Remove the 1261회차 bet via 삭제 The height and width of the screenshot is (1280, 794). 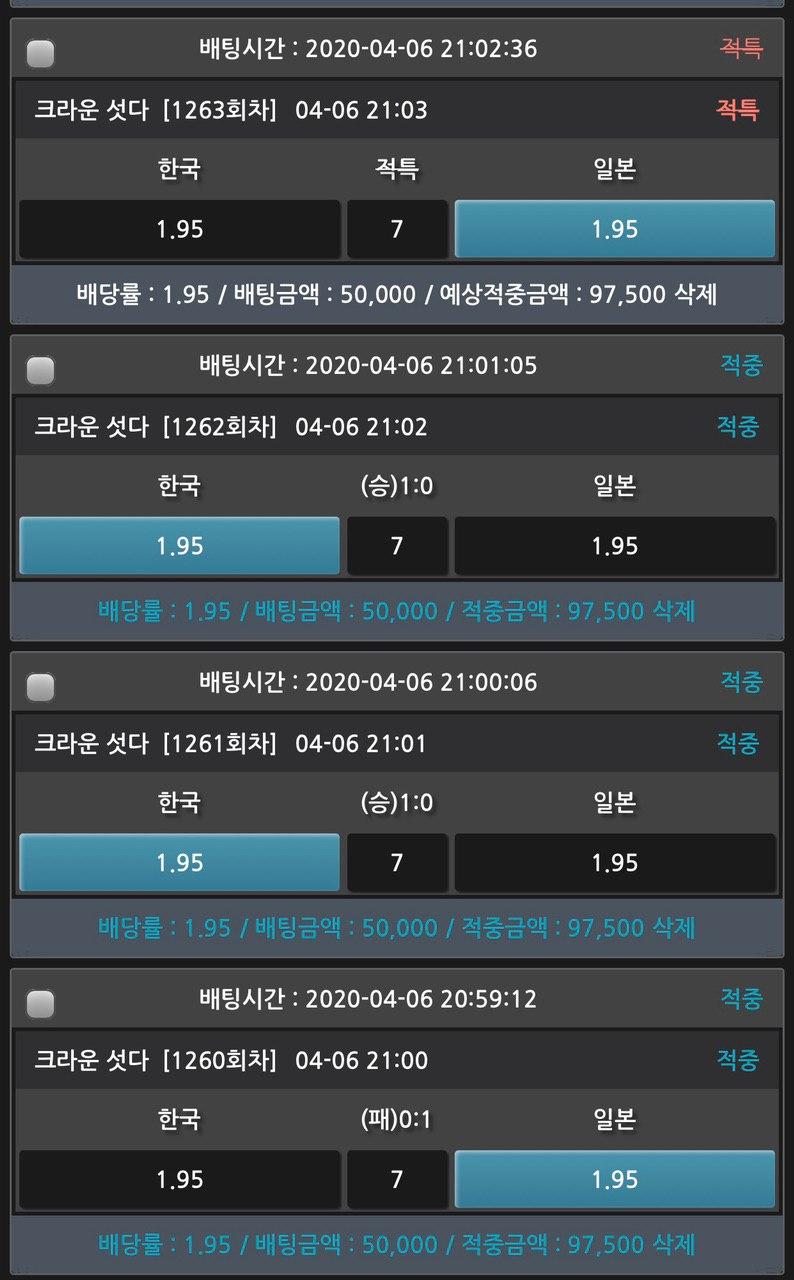point(673,927)
